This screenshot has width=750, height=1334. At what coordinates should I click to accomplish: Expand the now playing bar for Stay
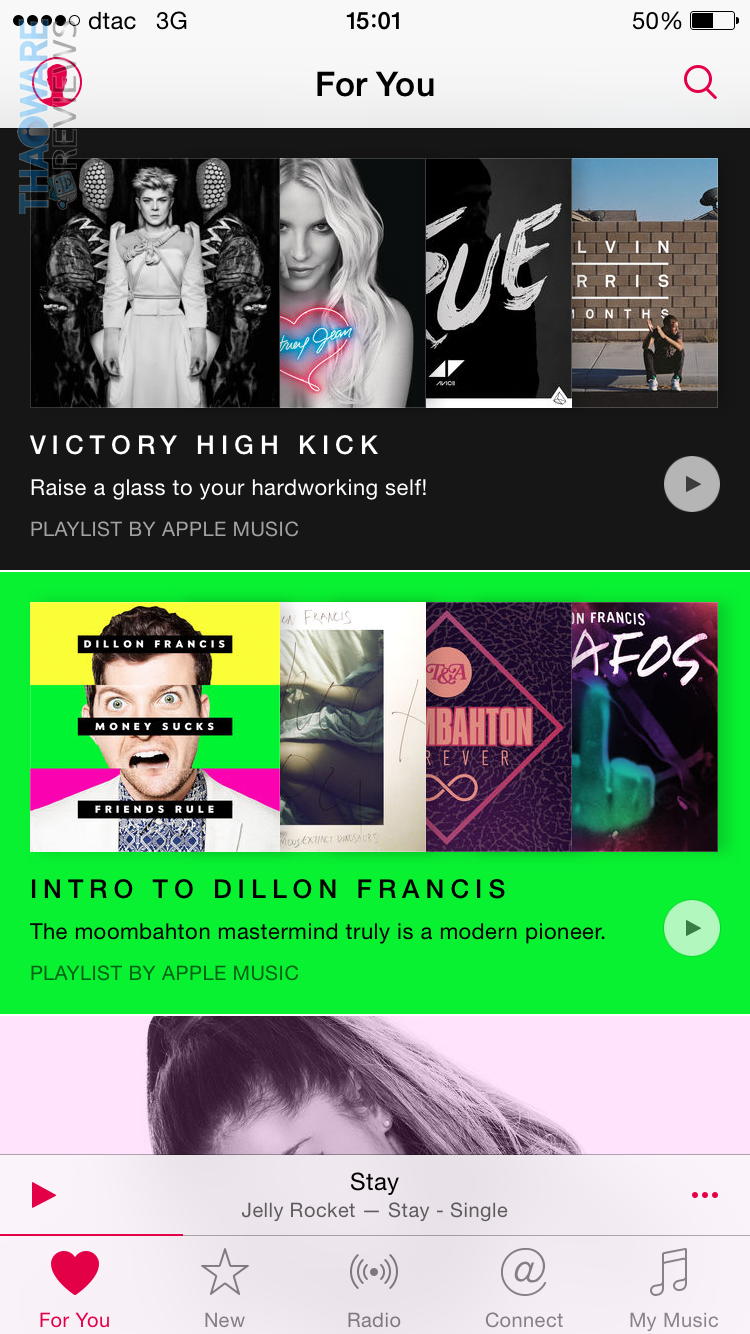tap(374, 1195)
